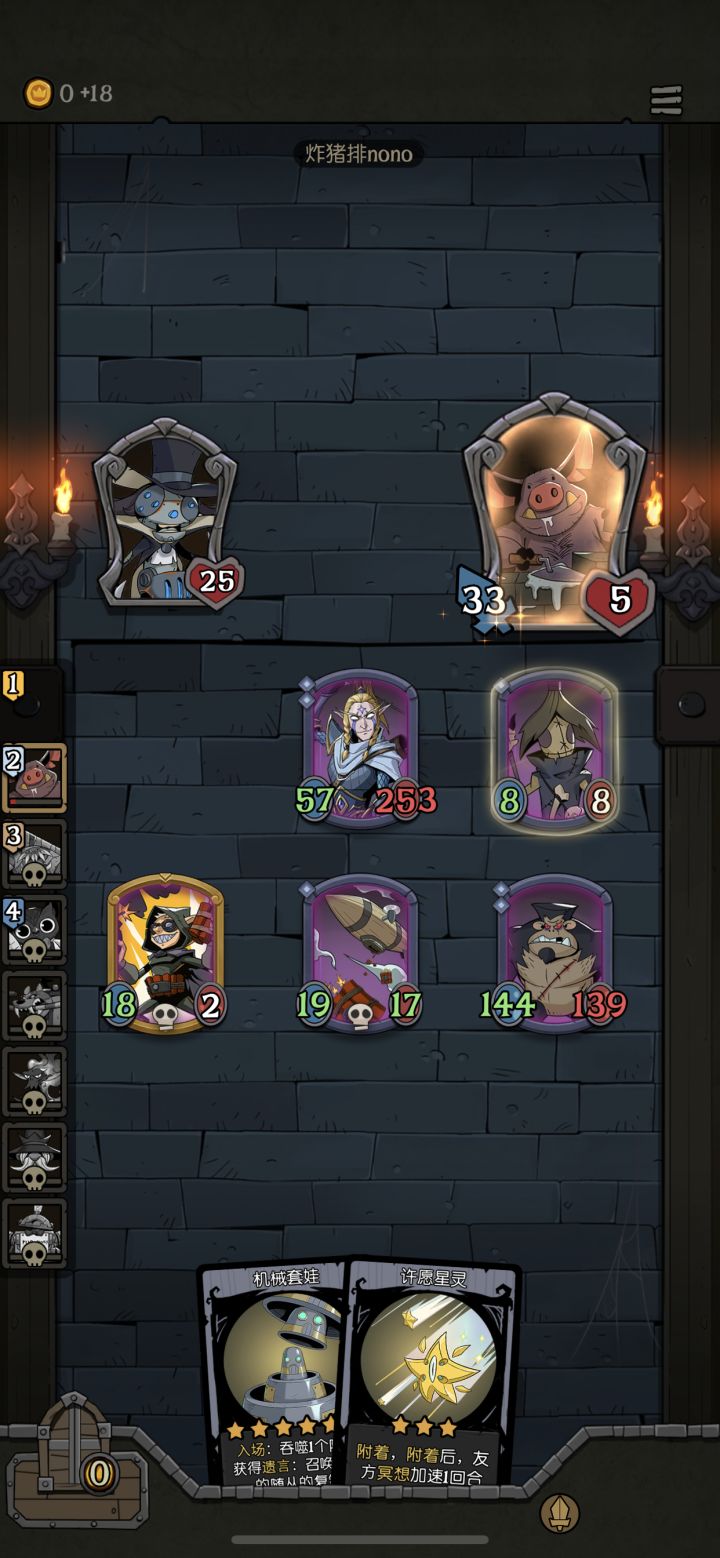Tap the round emblem button at bottom right

pos(559,1513)
